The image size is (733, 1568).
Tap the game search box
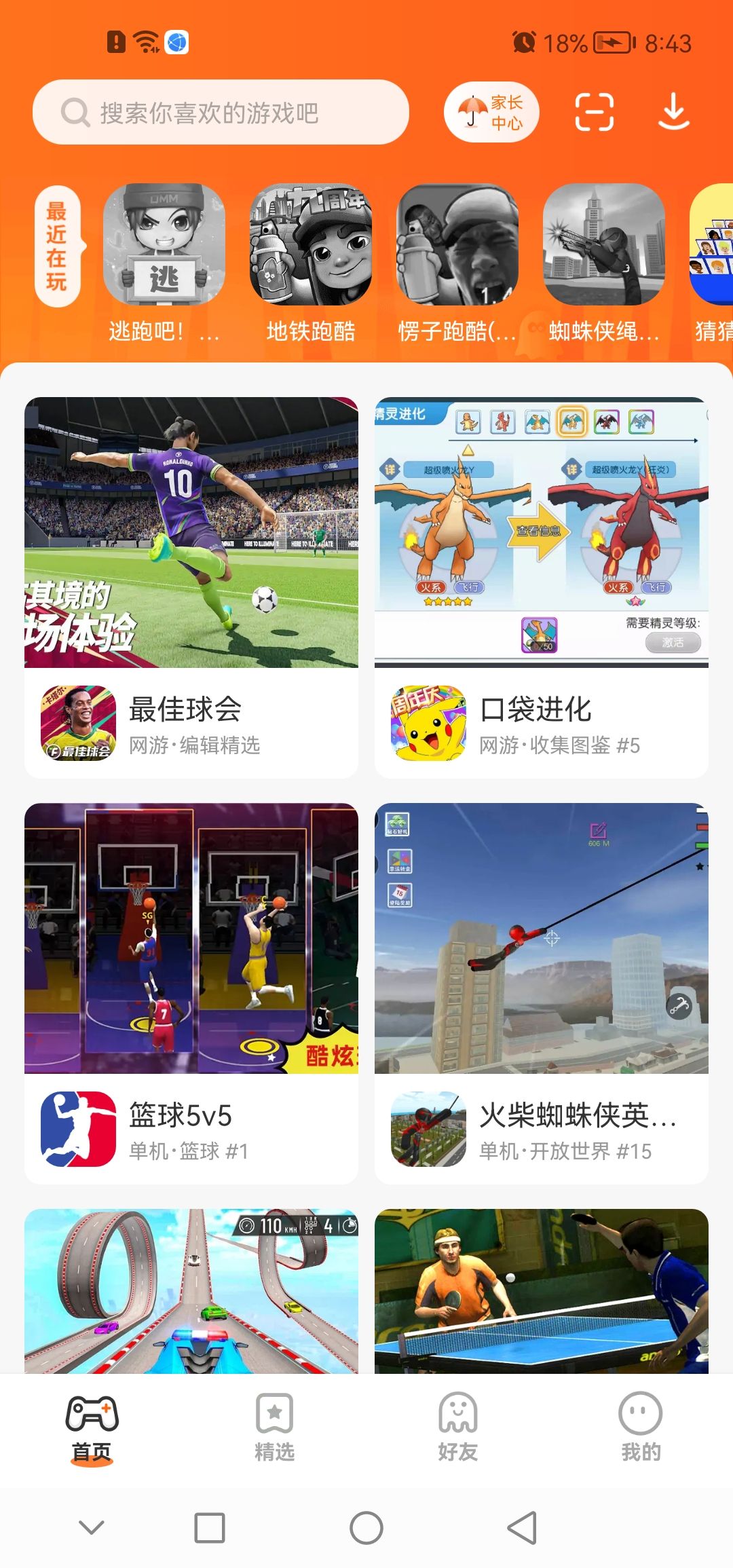pos(221,113)
